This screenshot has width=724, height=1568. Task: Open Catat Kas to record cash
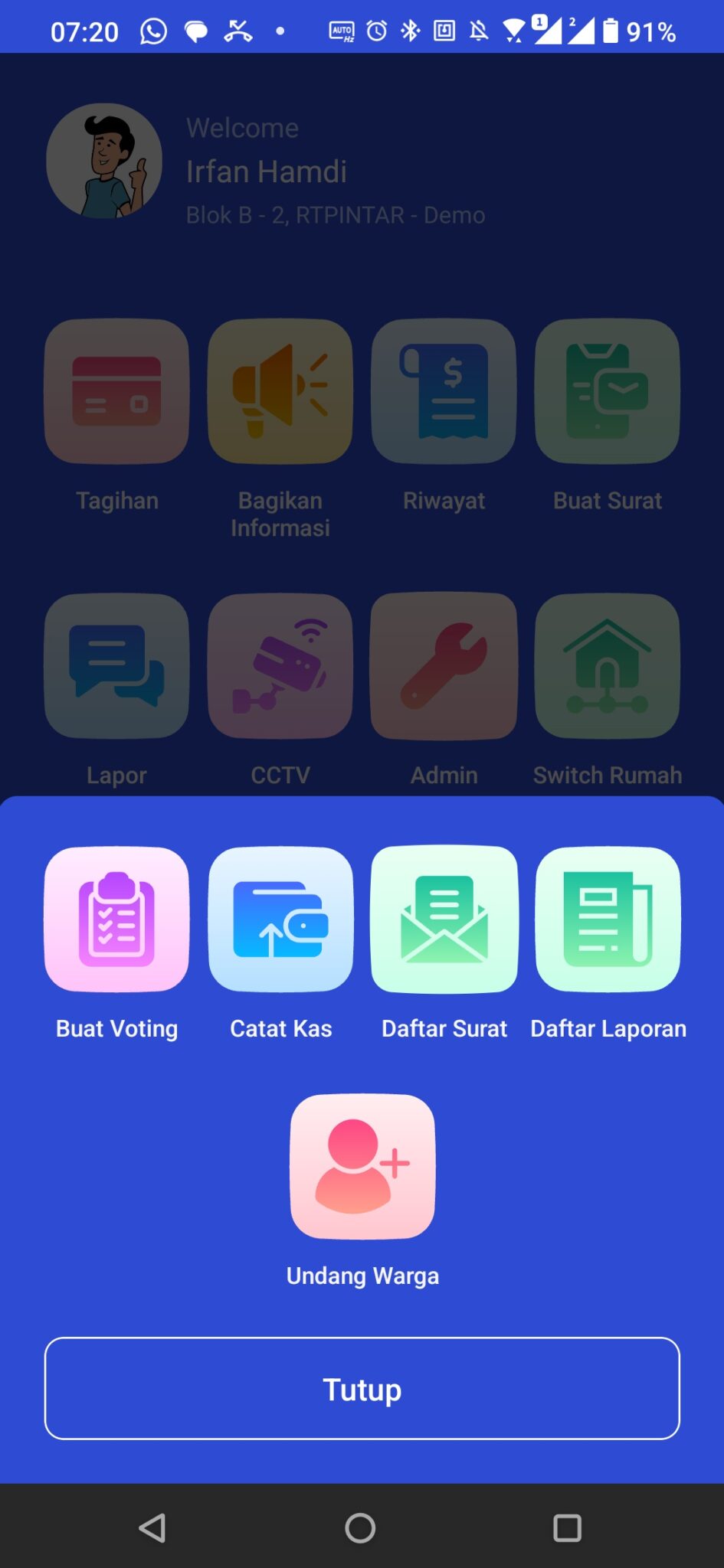click(x=280, y=919)
